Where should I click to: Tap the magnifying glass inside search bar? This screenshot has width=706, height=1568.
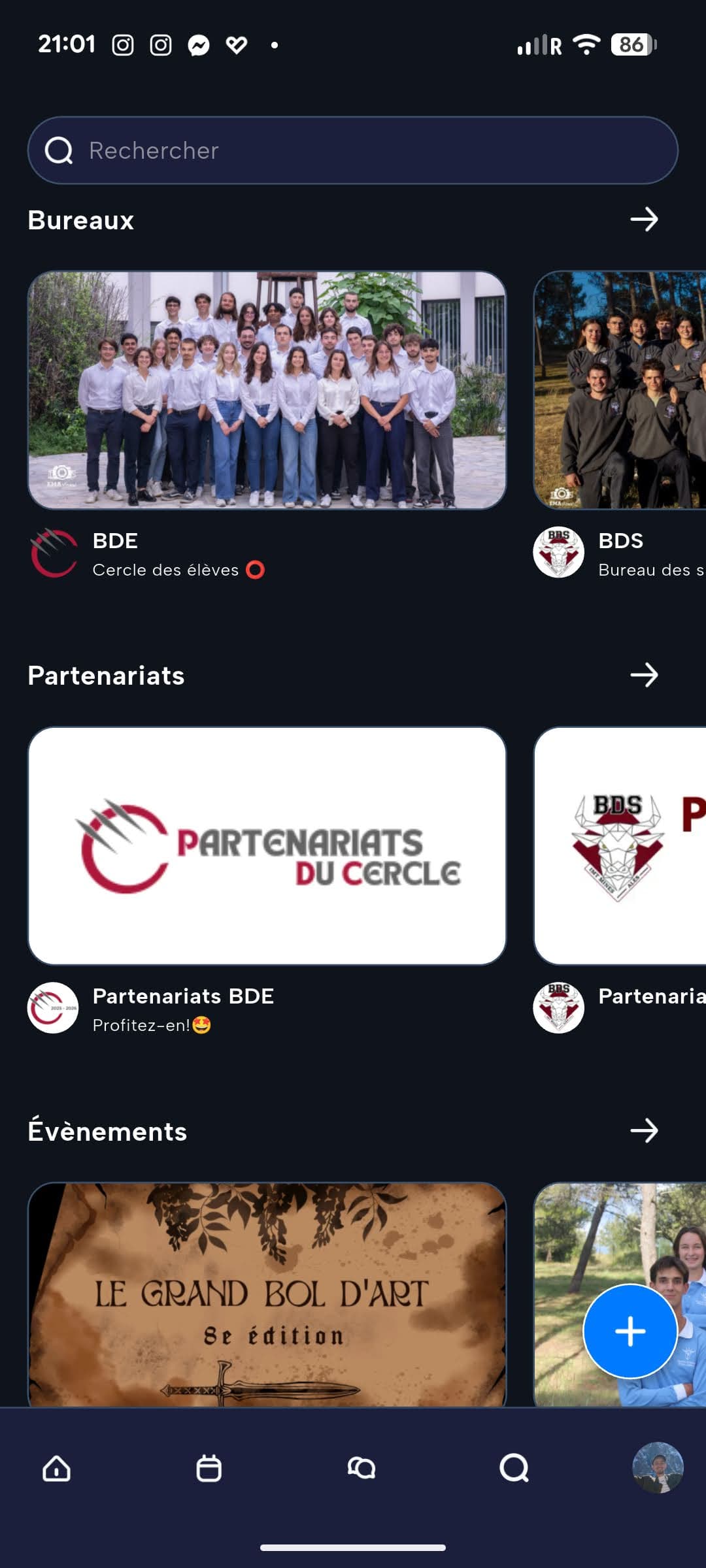[x=59, y=150]
